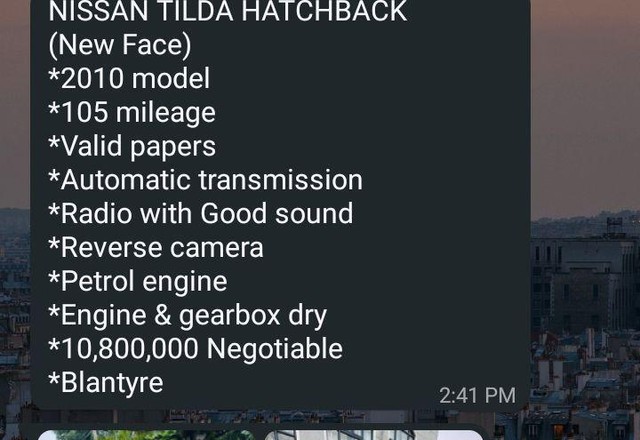Open the left photo below the car listing
Image resolution: width=640 pixels, height=440 pixels.
click(145, 434)
